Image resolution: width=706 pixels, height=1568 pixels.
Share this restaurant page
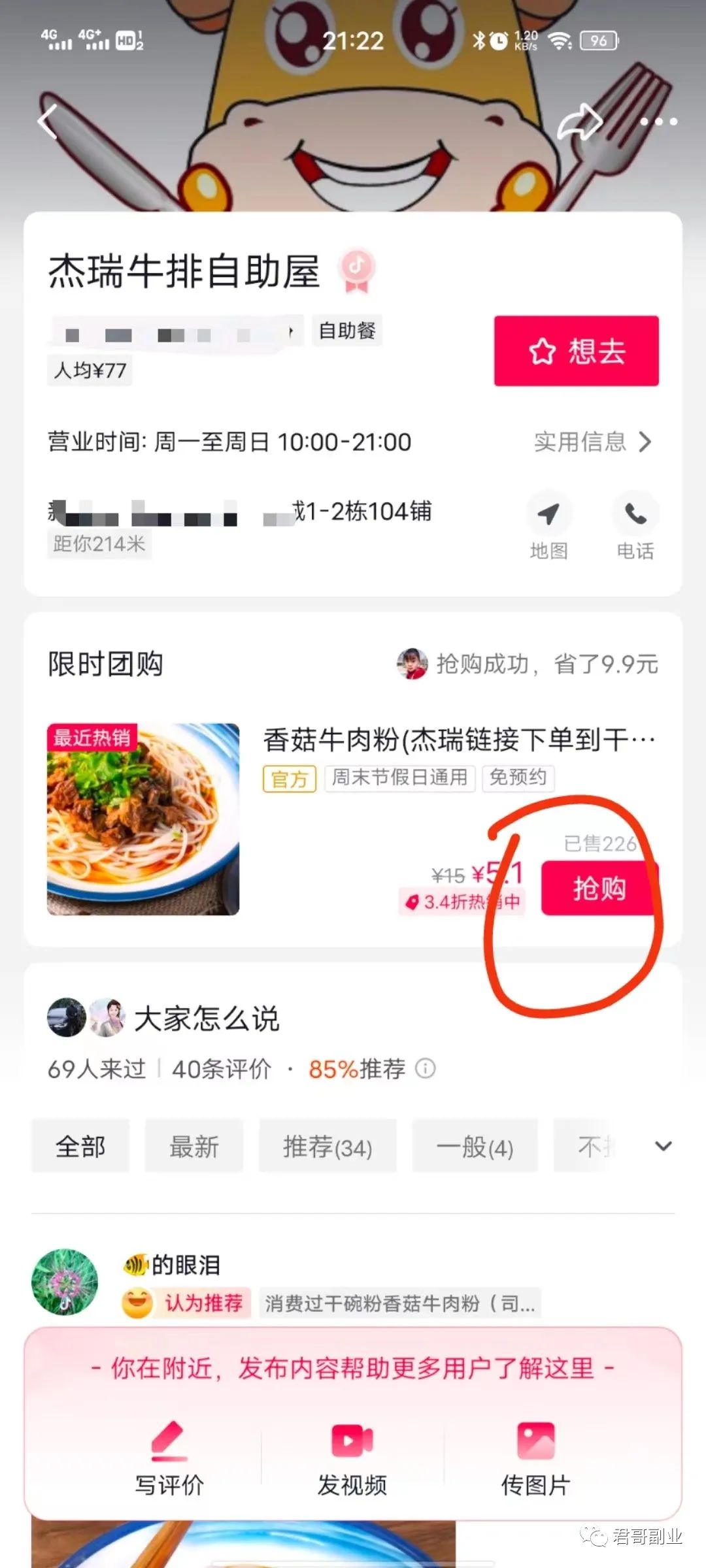coord(579,122)
